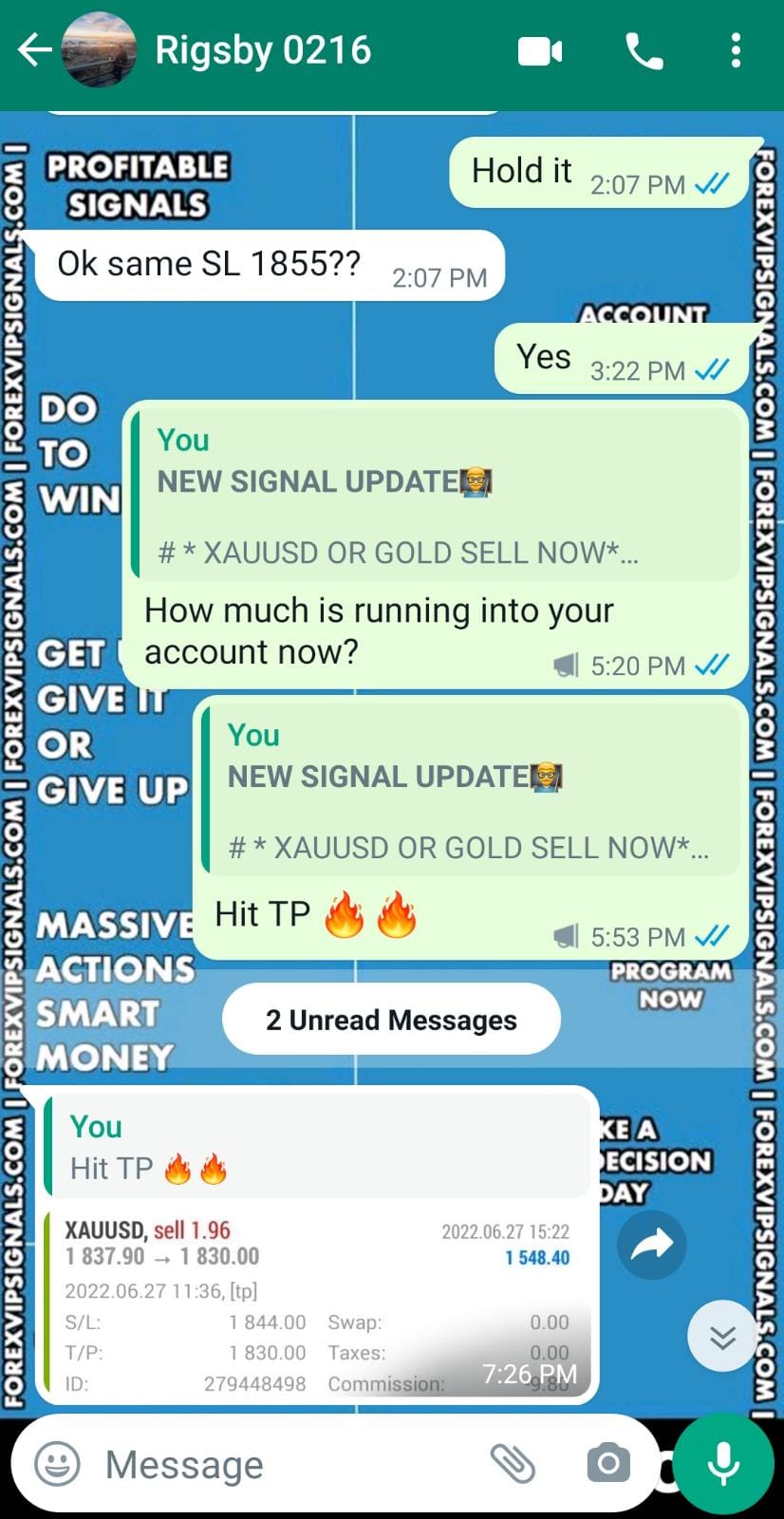This screenshot has width=784, height=1519.
Task: Record a voice message with the microphone
Action: (723, 1463)
